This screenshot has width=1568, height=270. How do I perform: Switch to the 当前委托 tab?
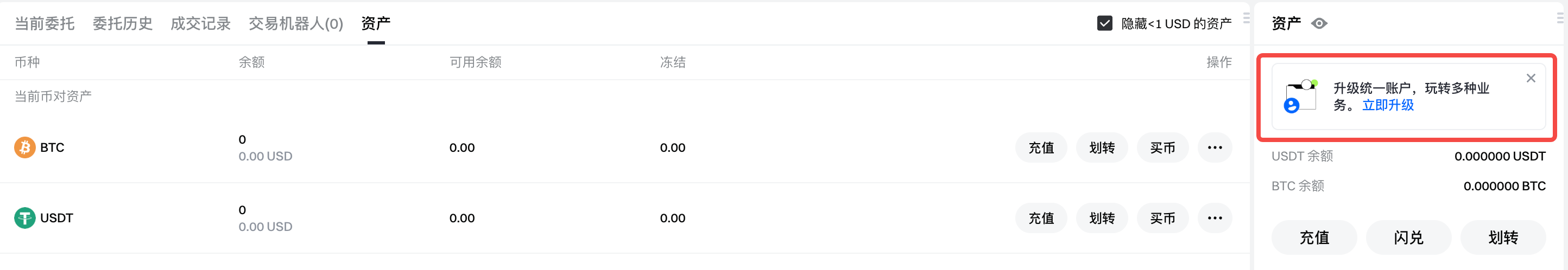click(45, 24)
